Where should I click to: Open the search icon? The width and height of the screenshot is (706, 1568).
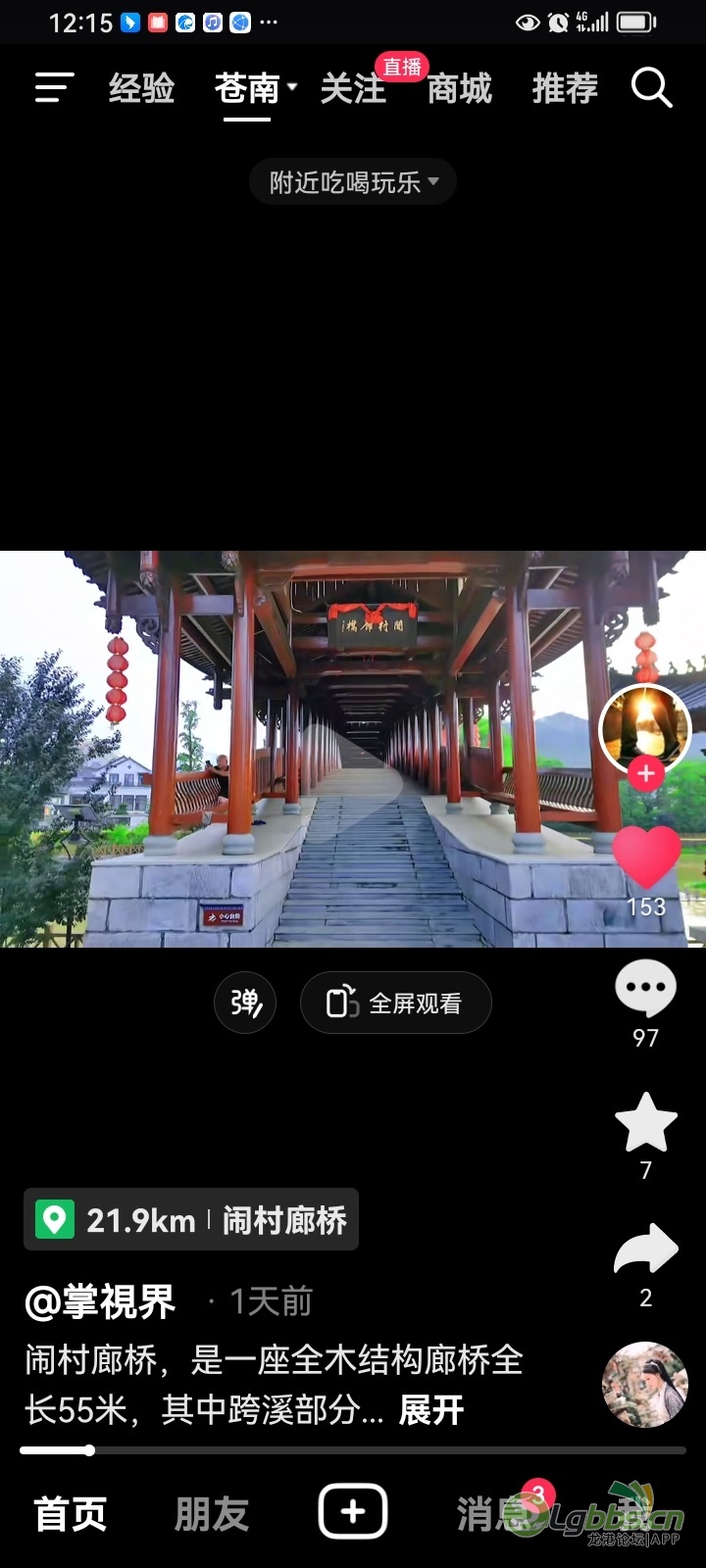click(x=651, y=88)
